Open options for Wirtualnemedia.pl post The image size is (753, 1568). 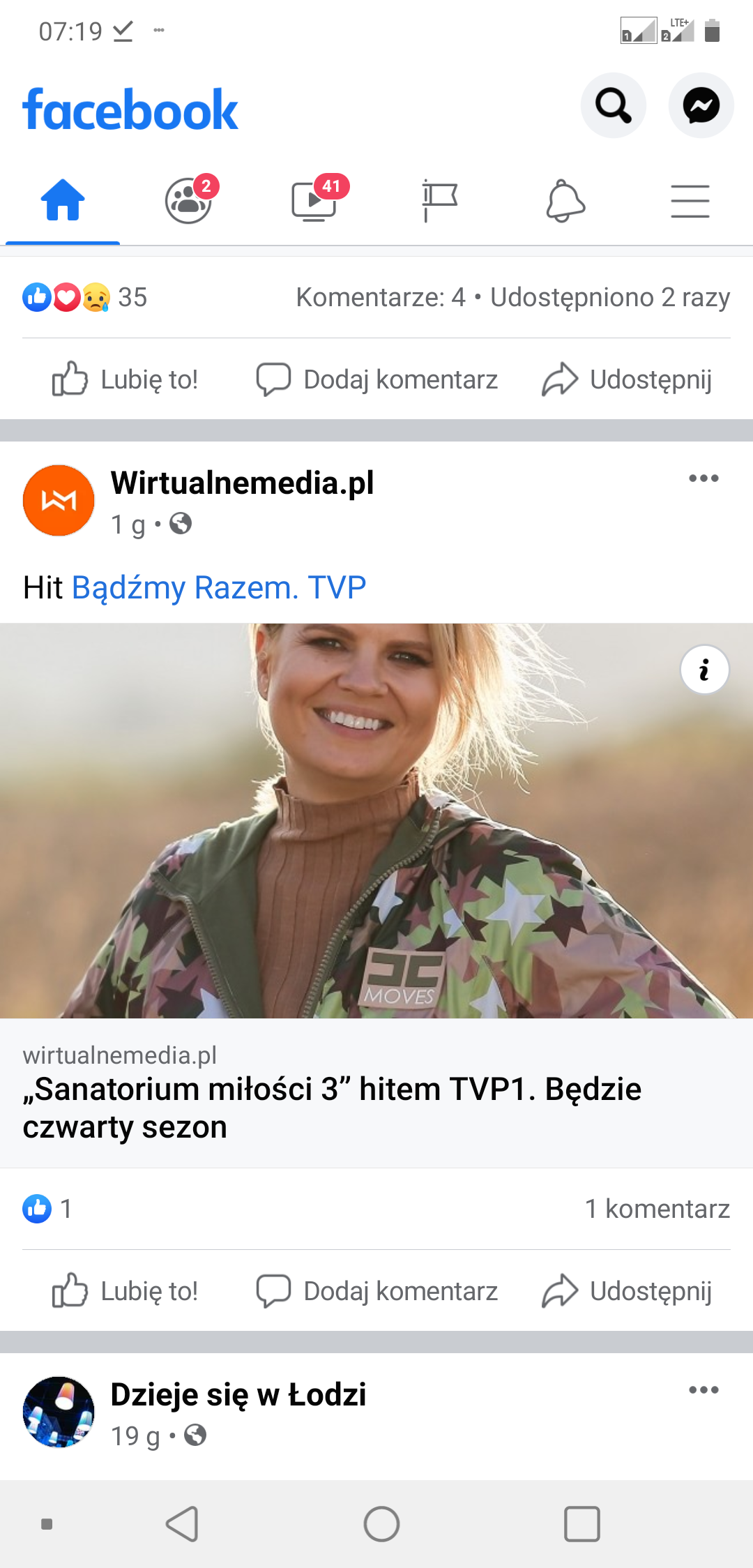click(x=703, y=478)
